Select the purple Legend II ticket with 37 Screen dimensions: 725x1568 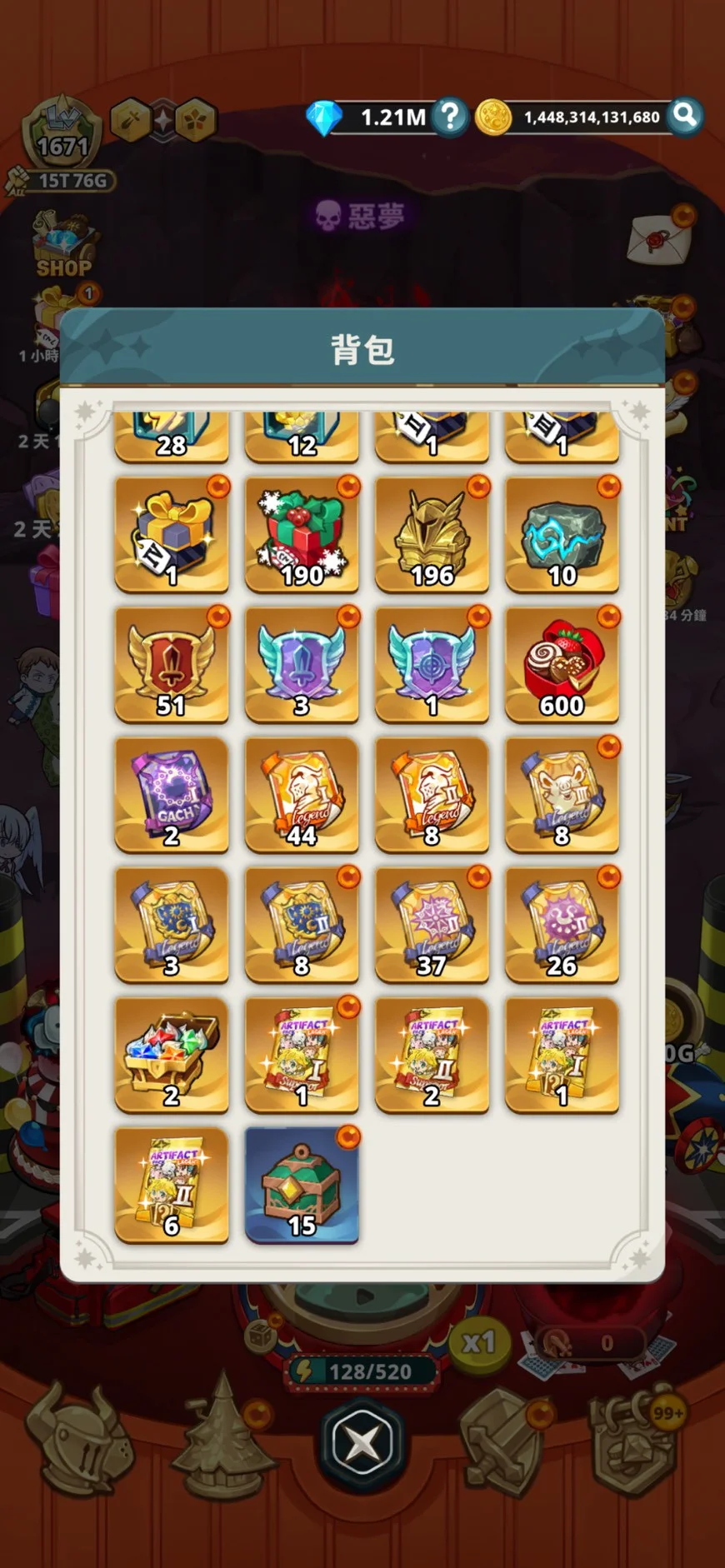point(432,925)
